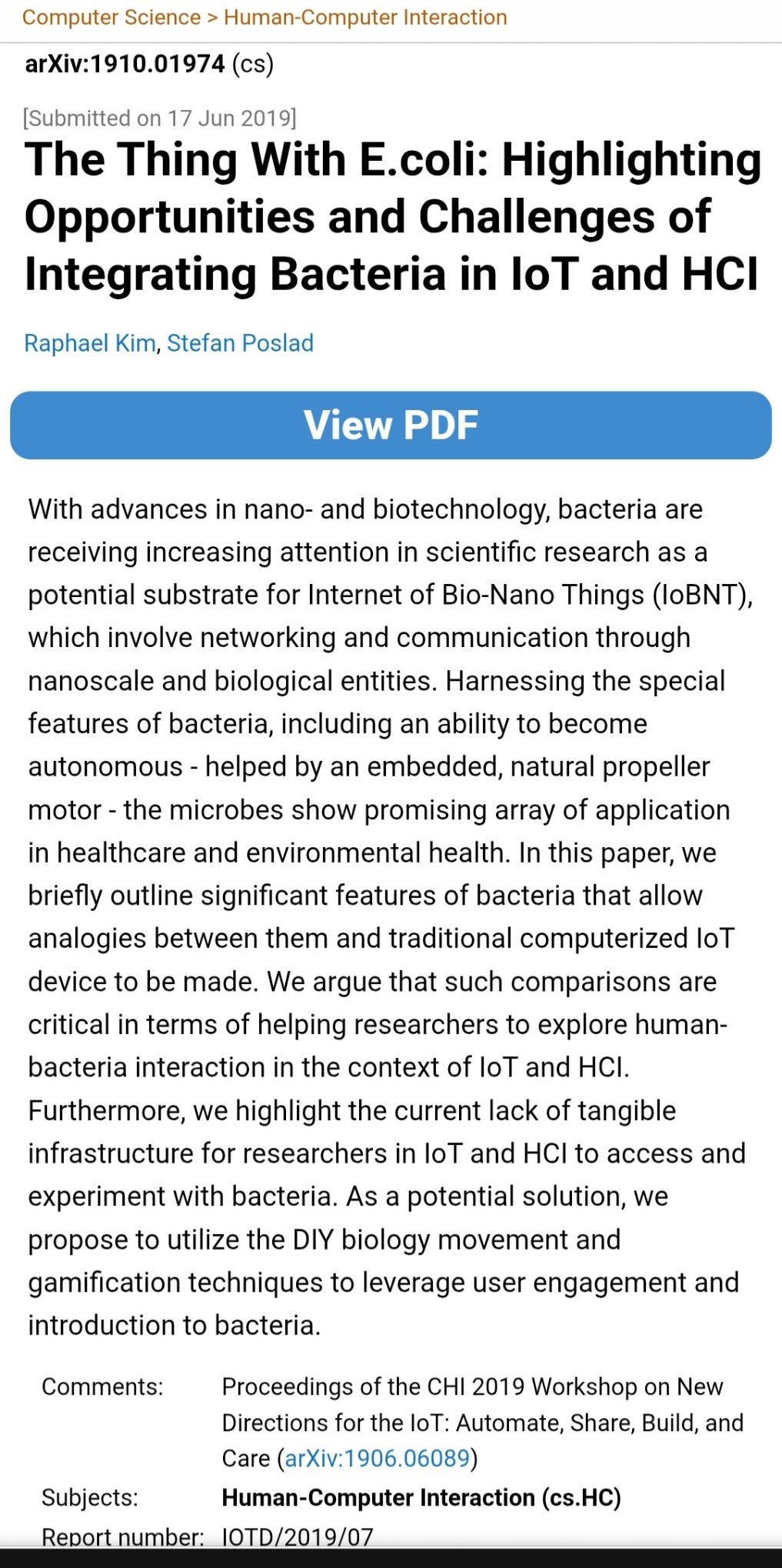Tap the View PDF button

[x=391, y=425]
